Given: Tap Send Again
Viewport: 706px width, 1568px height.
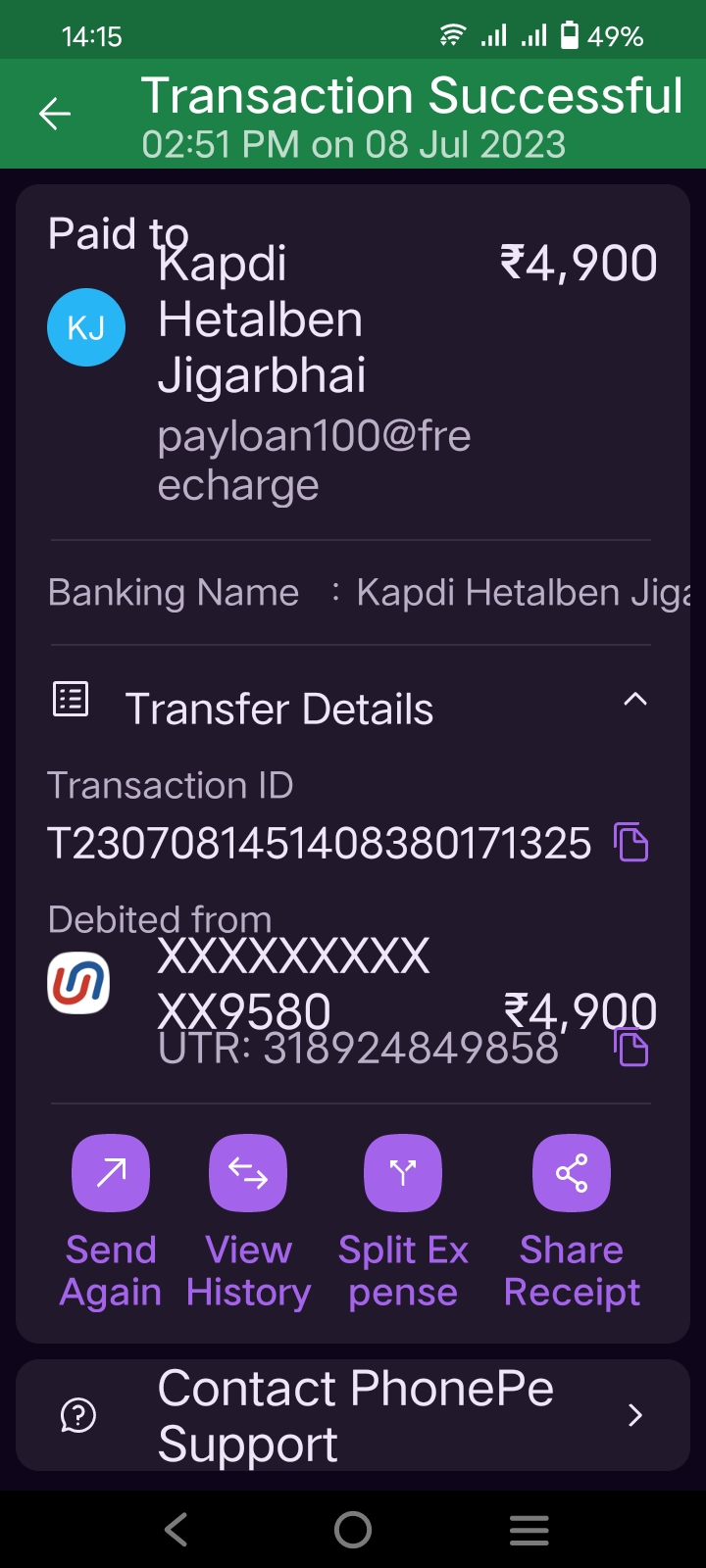Looking at the screenshot, I should pos(111,1173).
